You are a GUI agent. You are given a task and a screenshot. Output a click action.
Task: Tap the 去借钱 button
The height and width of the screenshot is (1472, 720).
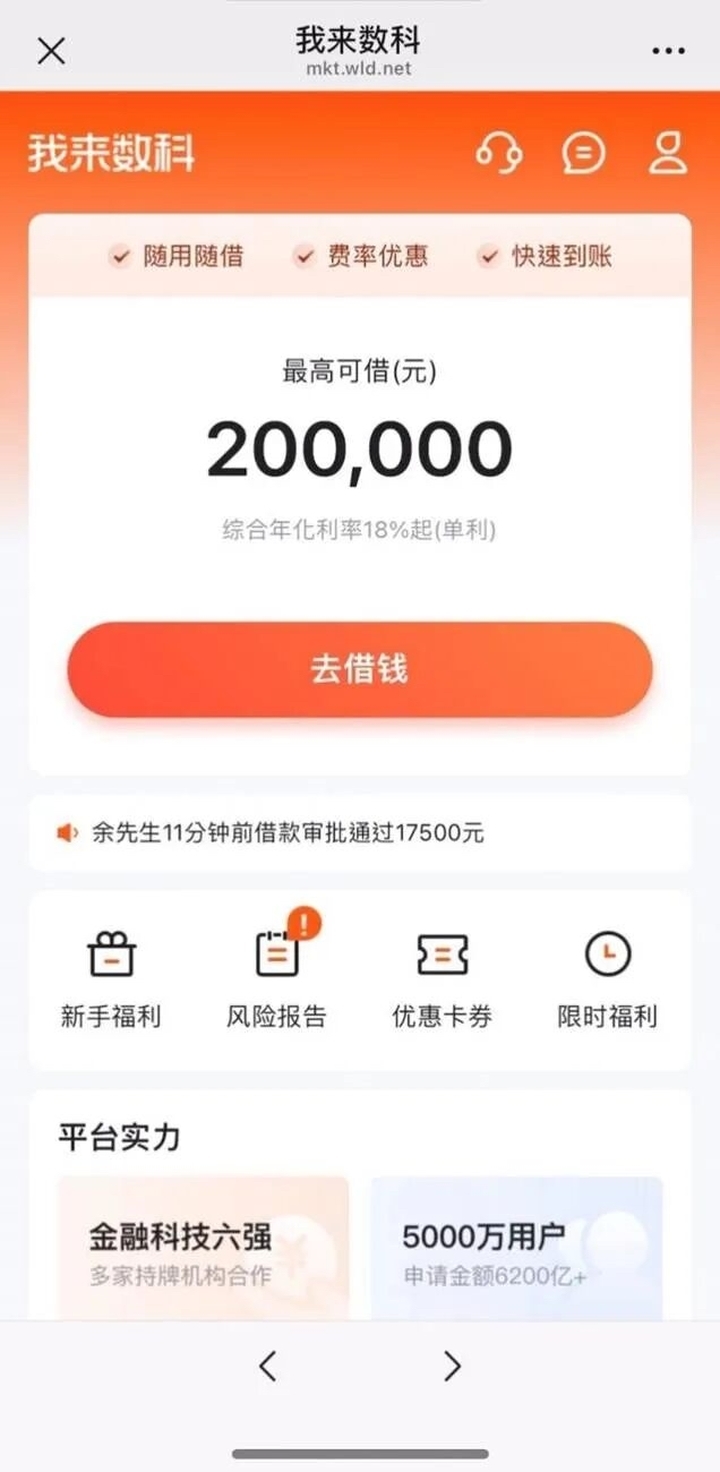pyautogui.click(x=360, y=669)
